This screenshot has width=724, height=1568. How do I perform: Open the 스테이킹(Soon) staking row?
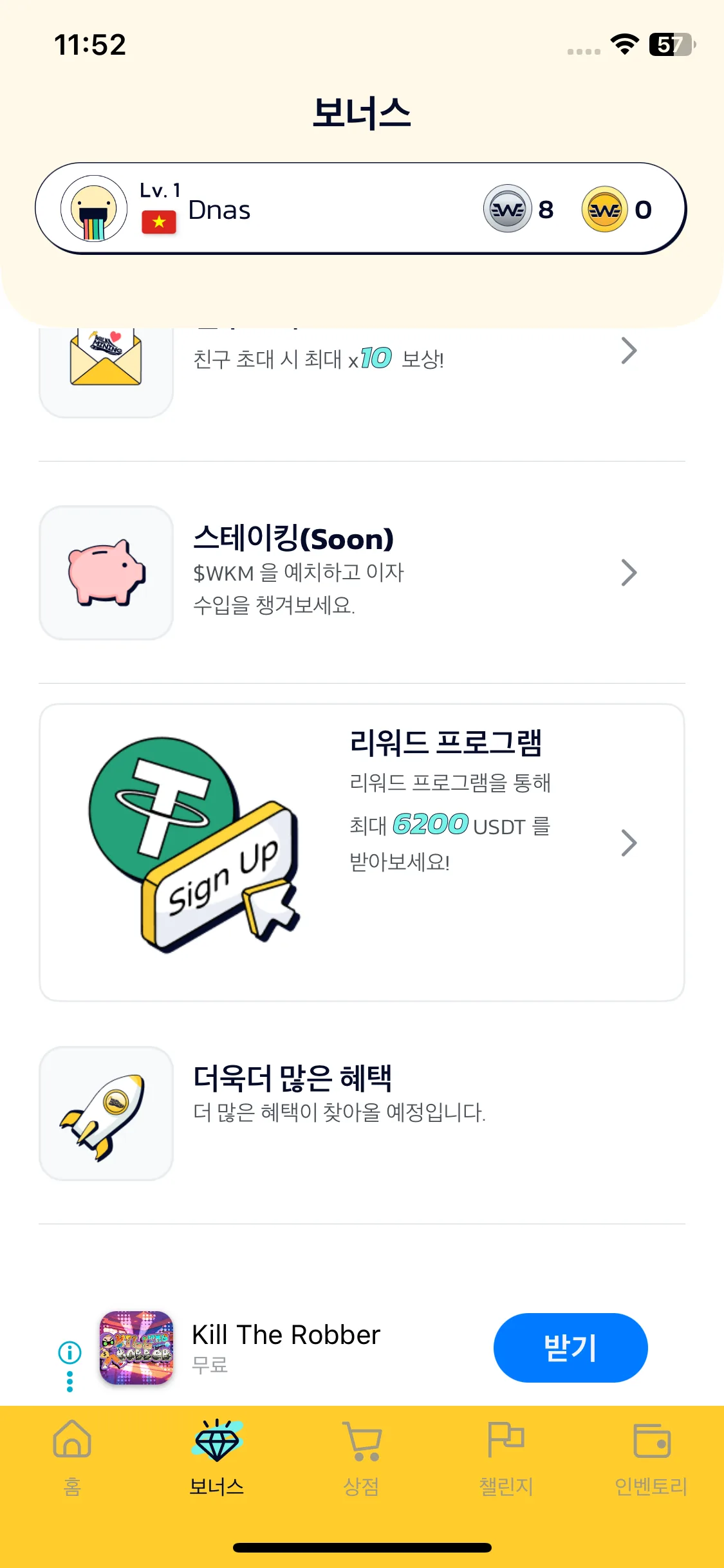(360, 572)
